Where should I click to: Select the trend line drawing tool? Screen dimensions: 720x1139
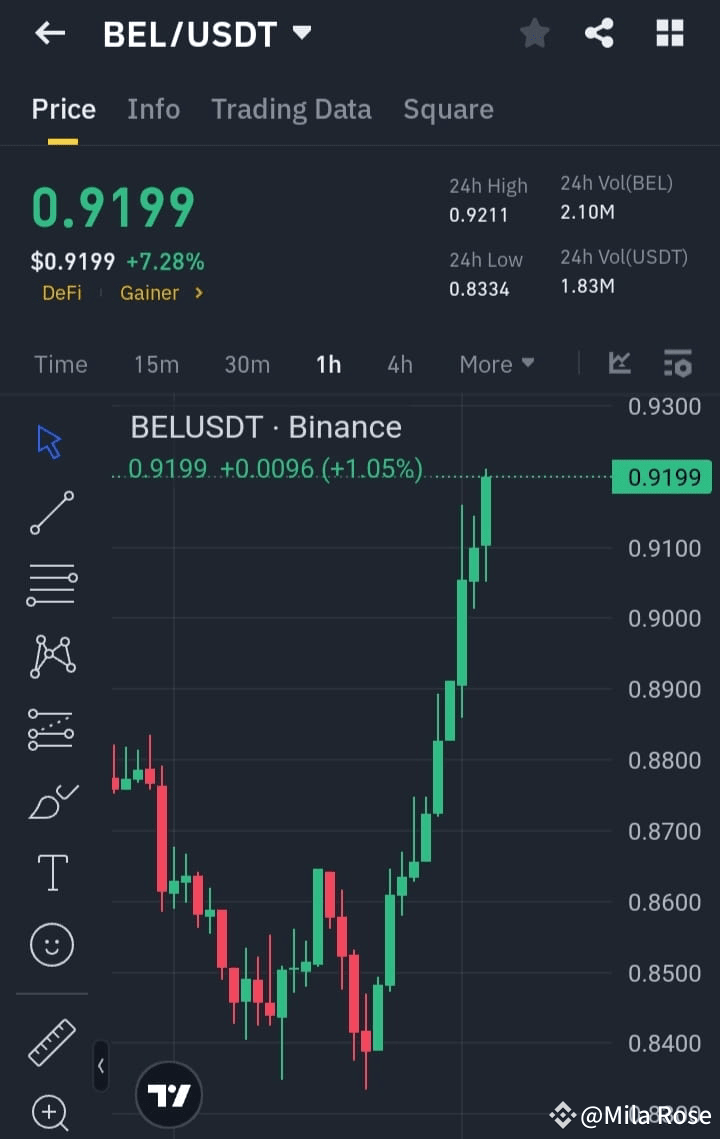coord(50,513)
